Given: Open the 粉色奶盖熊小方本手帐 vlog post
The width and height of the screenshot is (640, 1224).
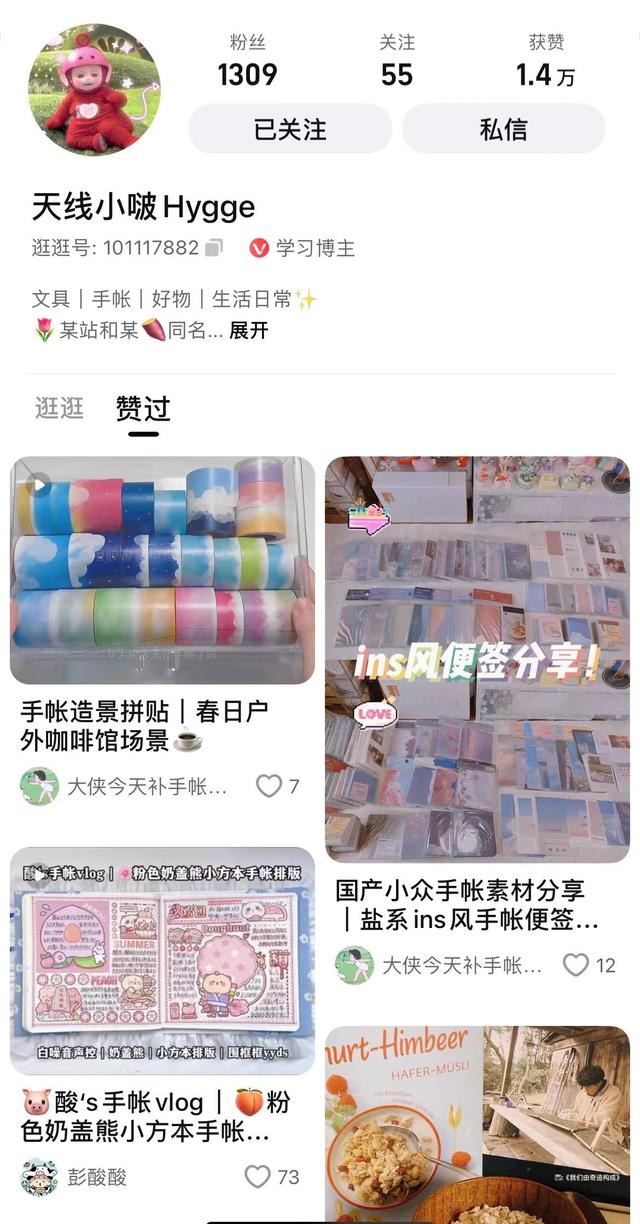Looking at the screenshot, I should [x=162, y=960].
